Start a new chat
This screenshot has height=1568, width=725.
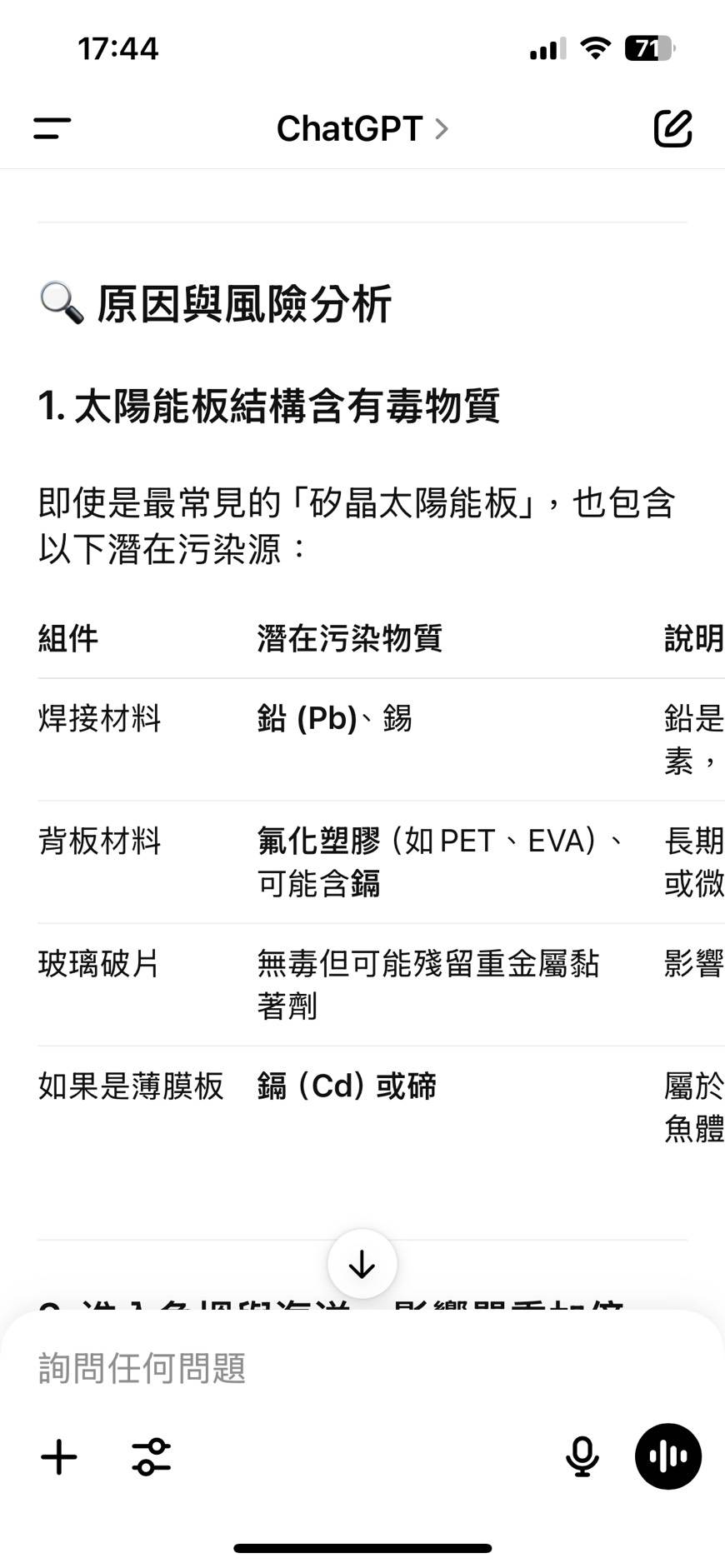tap(672, 128)
